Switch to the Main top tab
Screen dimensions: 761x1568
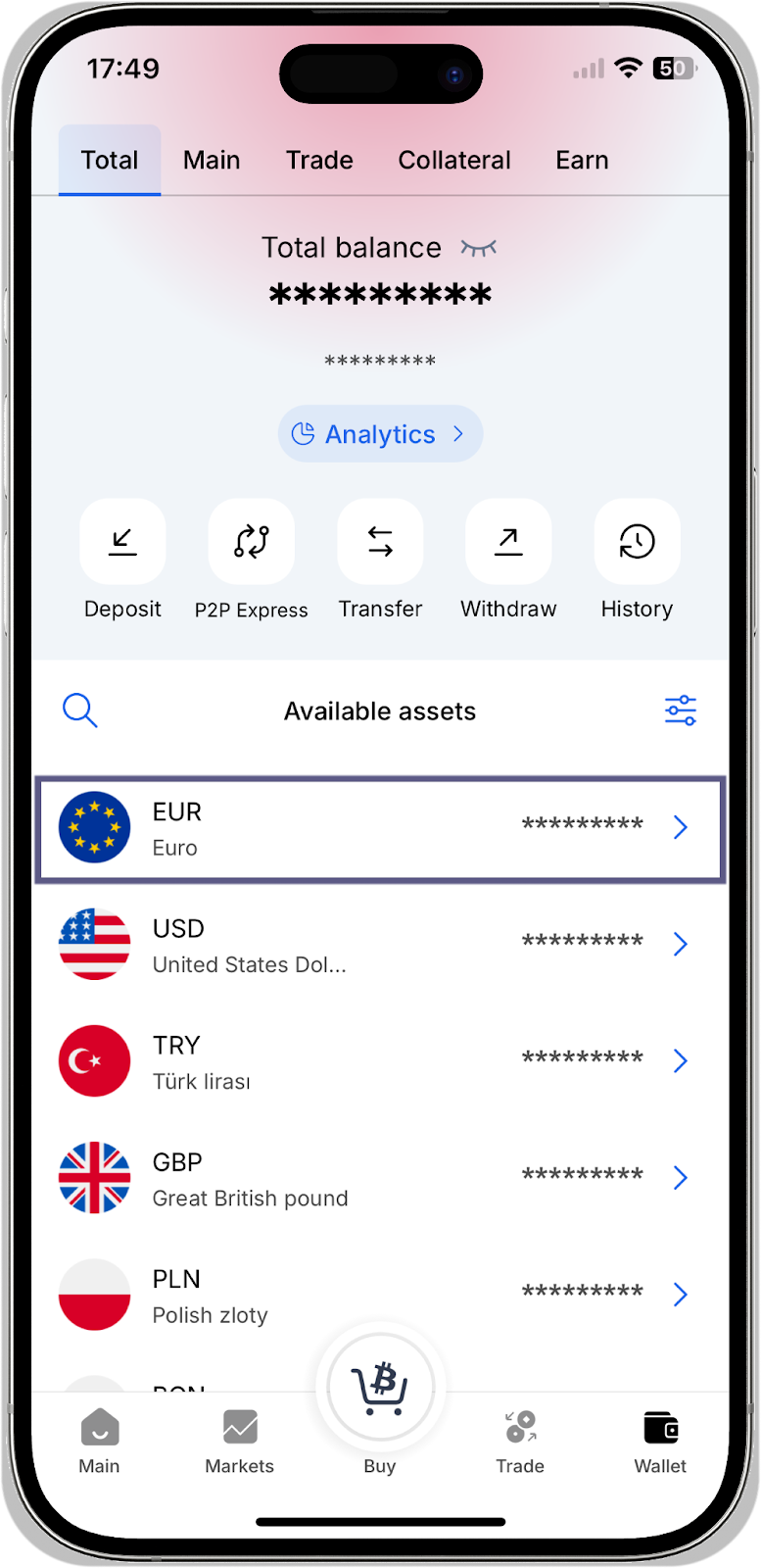point(212,160)
